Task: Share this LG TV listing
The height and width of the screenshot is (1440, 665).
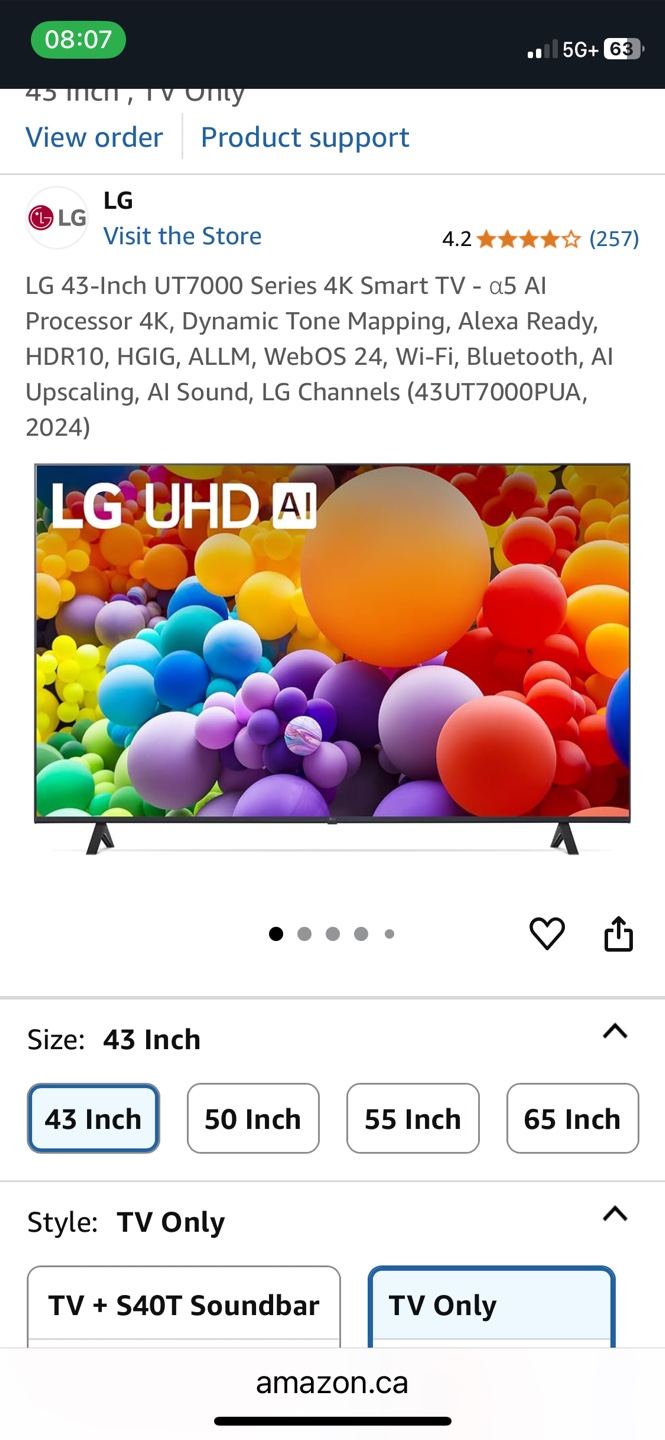Action: (619, 934)
